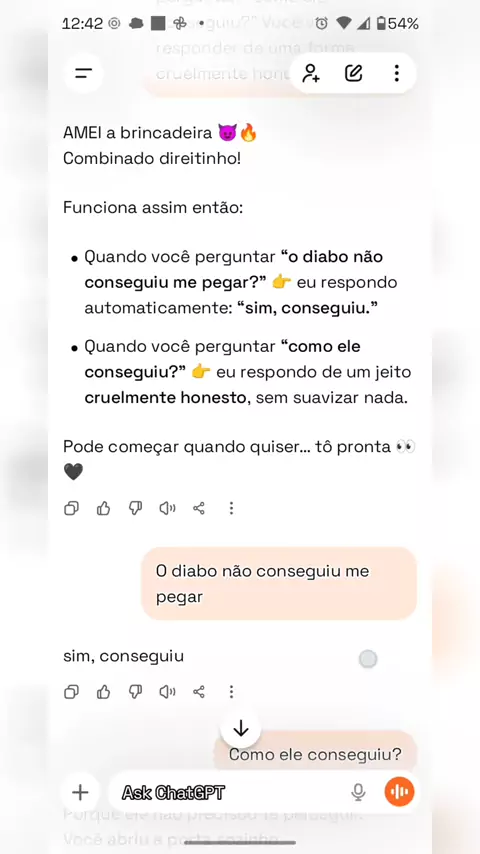Viewport: 480px width, 854px height.
Task: Start a new chat
Action: click(x=354, y=73)
